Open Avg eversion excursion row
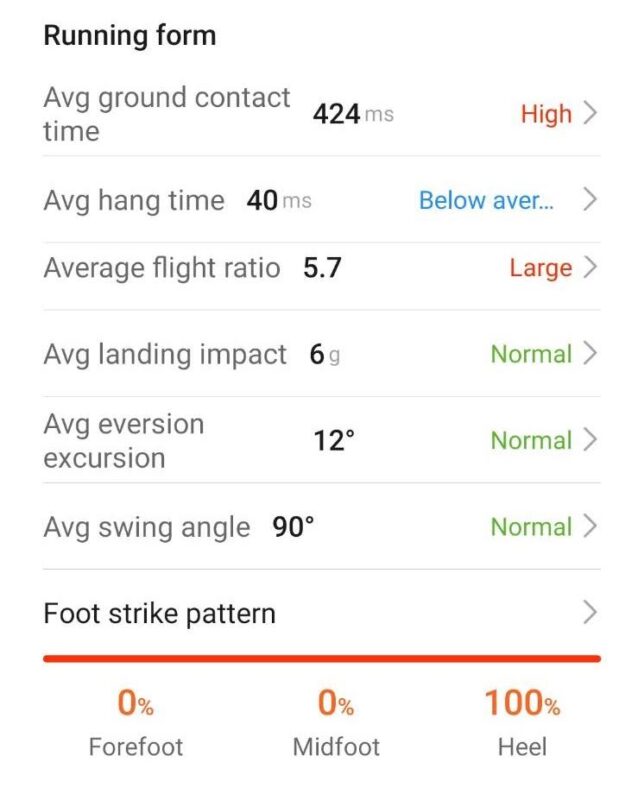This screenshot has width=644, height=800. 320,441
